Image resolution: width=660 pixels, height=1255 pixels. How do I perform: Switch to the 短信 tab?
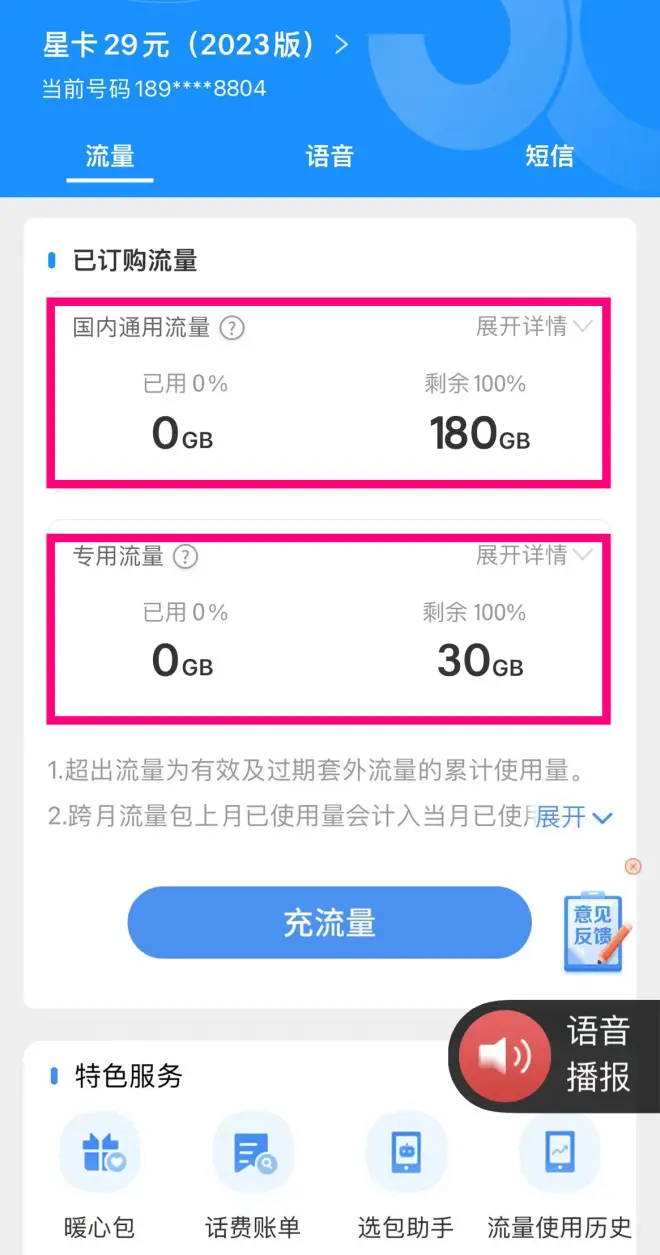point(549,156)
